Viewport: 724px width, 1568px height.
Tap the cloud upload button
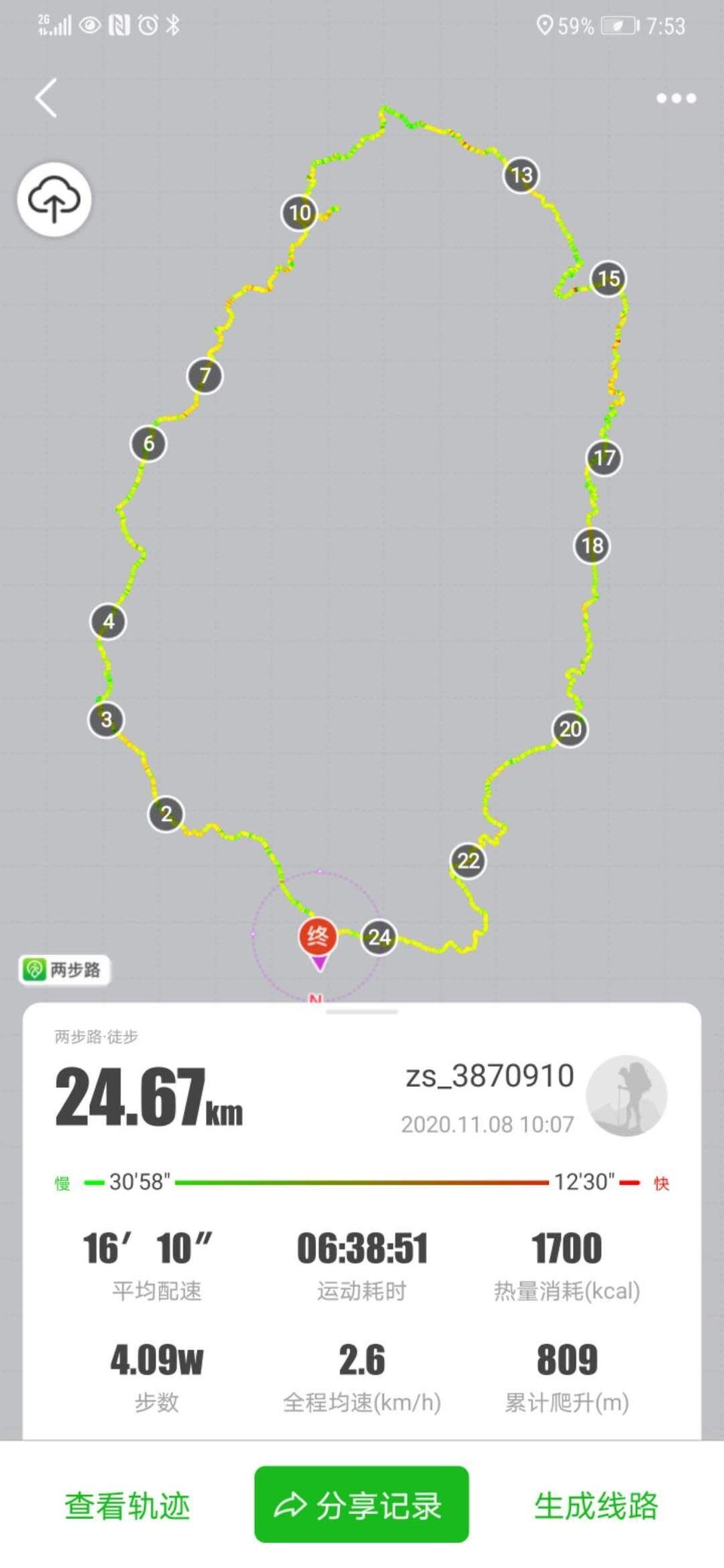tap(54, 200)
